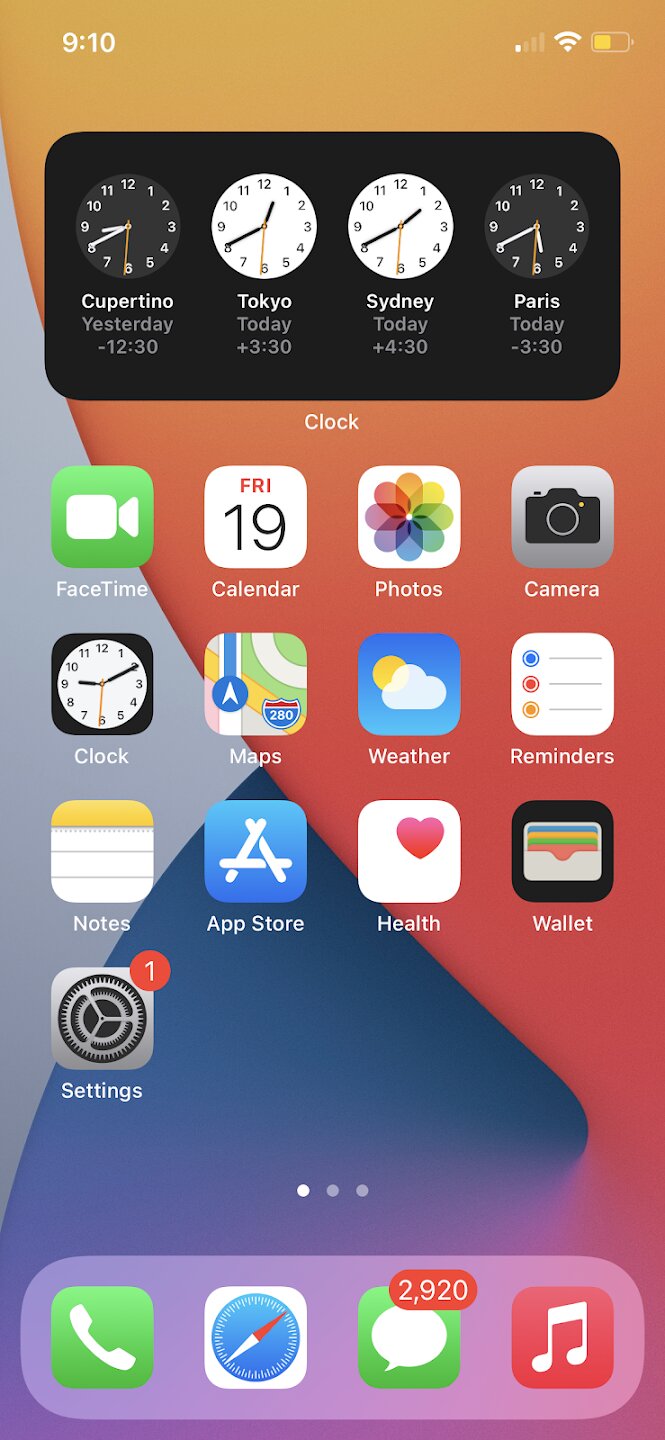This screenshot has height=1440, width=665.
Task: Open Settings with one notification badge
Action: coord(102,1018)
